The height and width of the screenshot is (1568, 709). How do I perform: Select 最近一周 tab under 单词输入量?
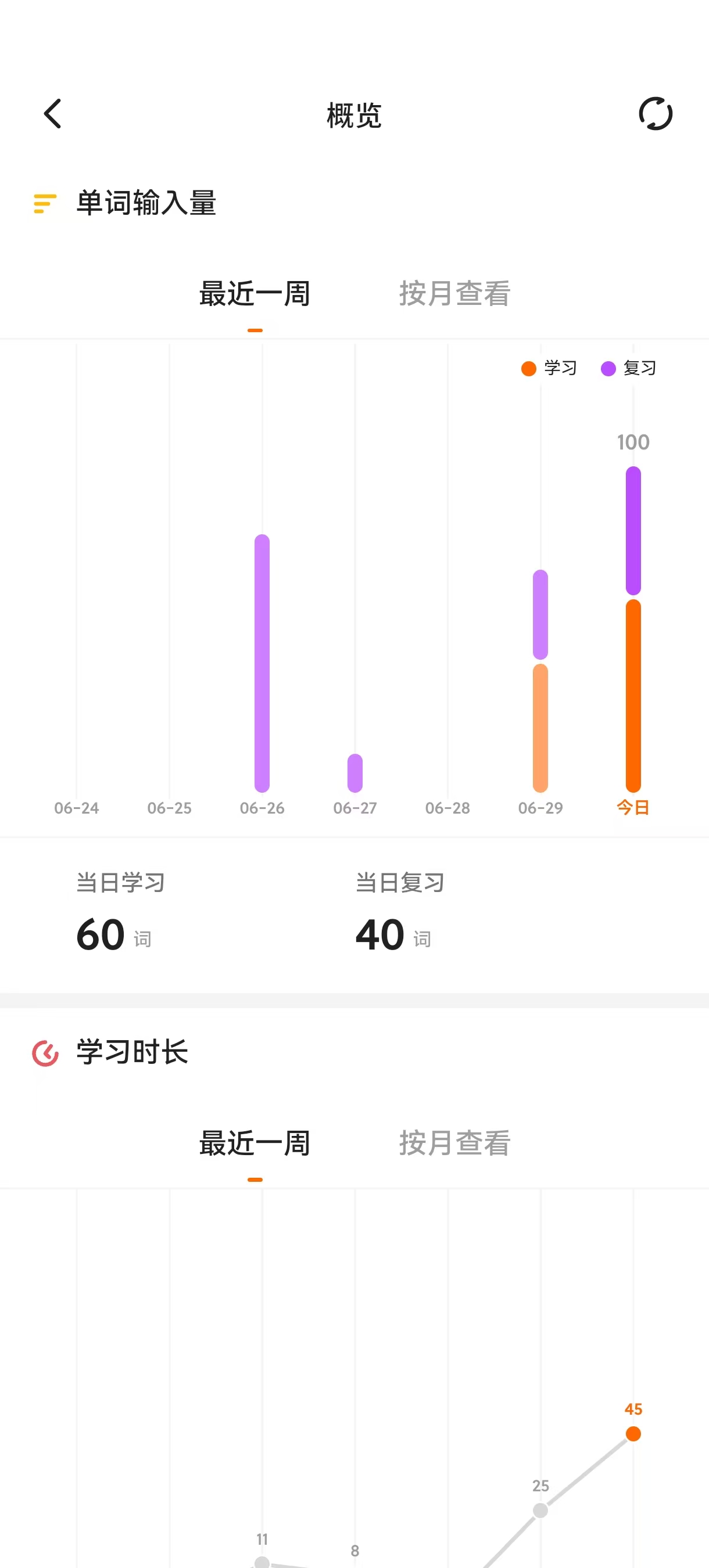tap(255, 294)
